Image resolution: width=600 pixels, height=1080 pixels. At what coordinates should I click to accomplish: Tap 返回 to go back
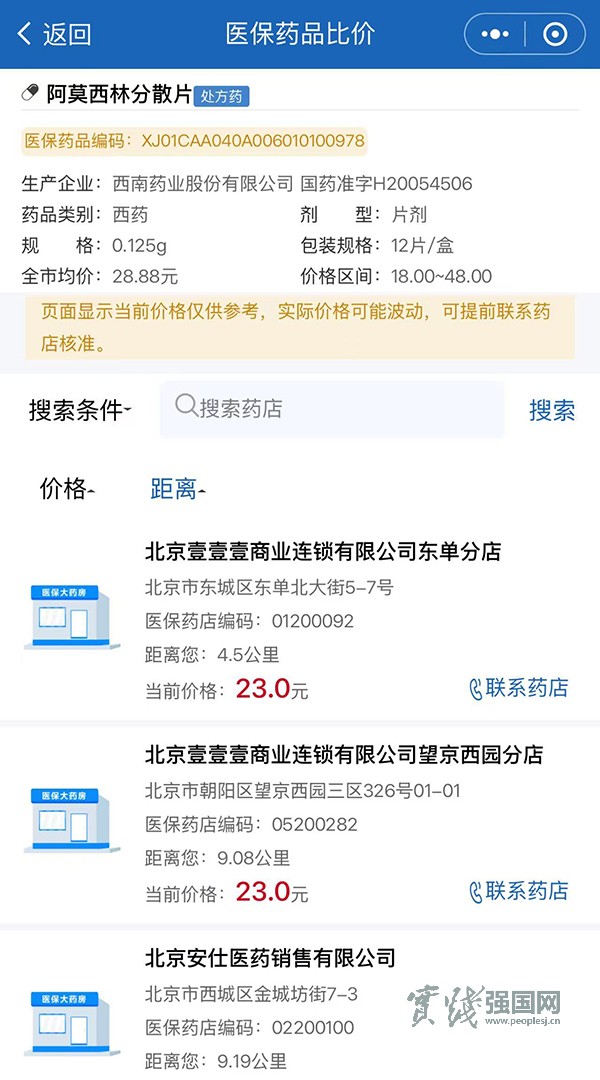coord(54,34)
